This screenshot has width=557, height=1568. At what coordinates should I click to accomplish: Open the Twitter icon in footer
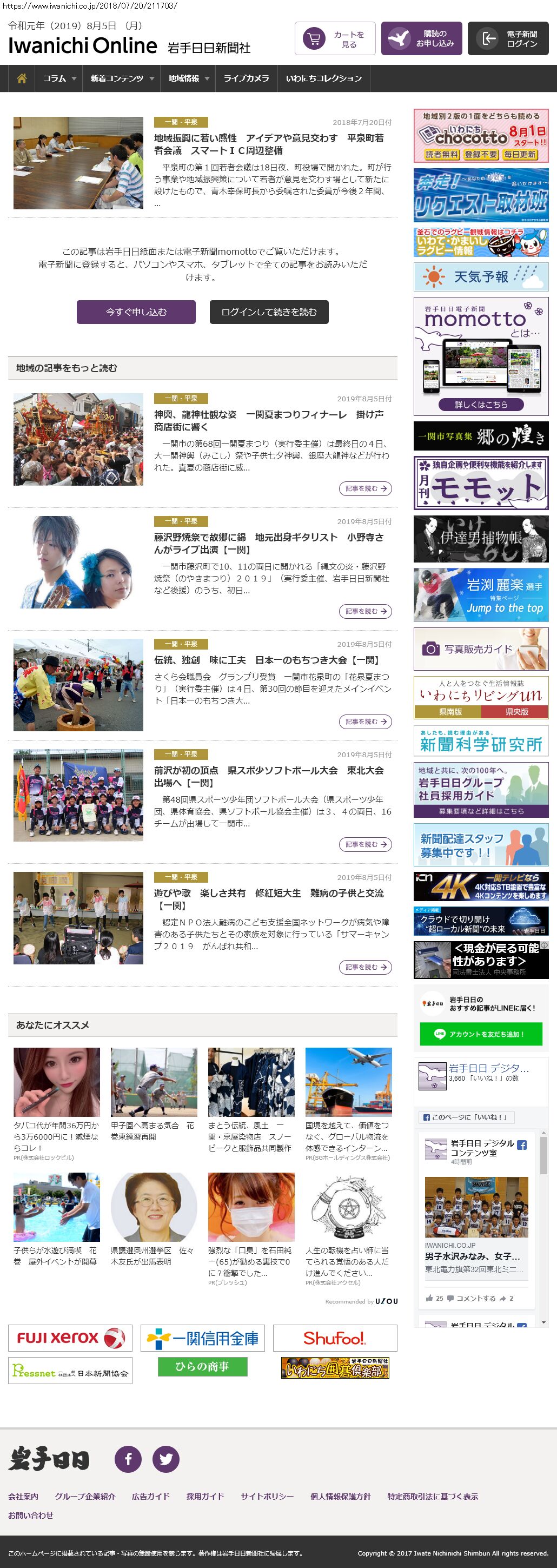[165, 1459]
